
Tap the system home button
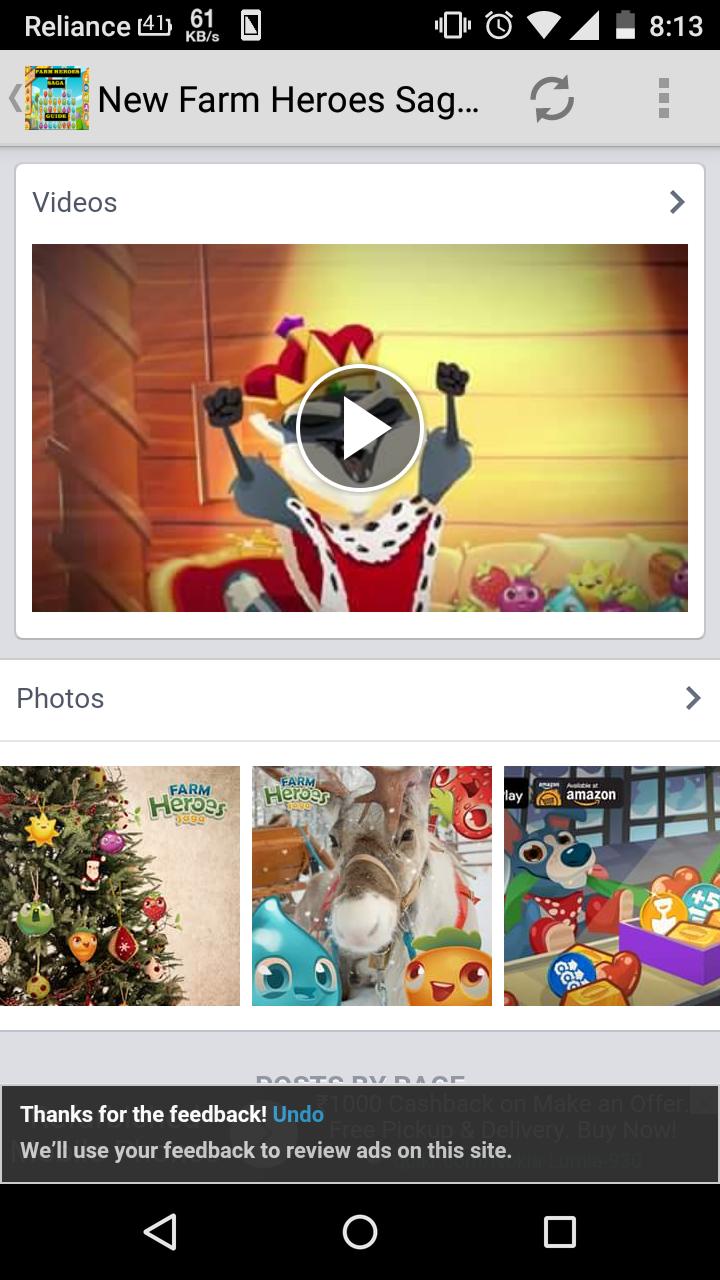click(x=360, y=1232)
